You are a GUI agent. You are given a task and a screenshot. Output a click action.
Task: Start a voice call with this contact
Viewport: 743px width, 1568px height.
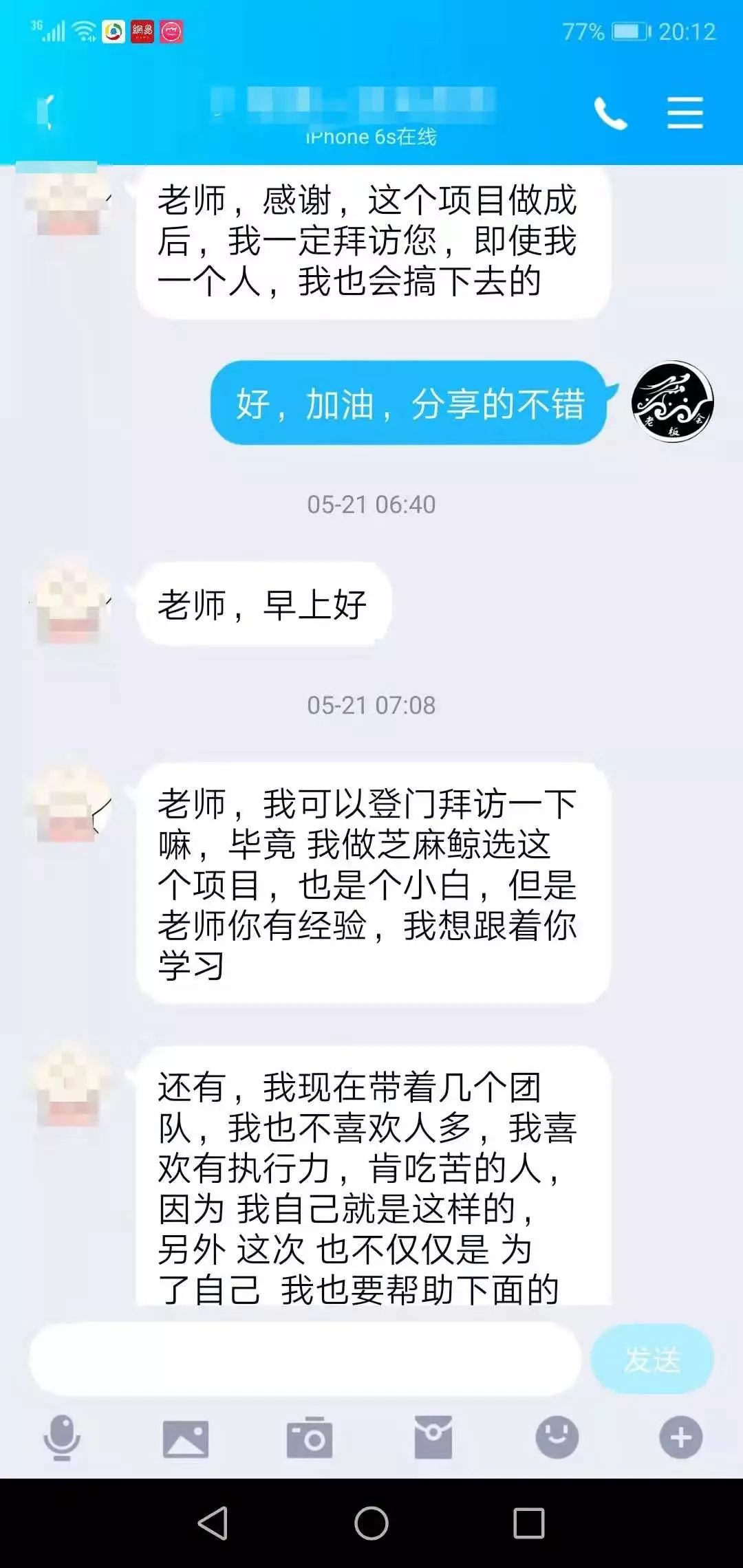(x=610, y=113)
